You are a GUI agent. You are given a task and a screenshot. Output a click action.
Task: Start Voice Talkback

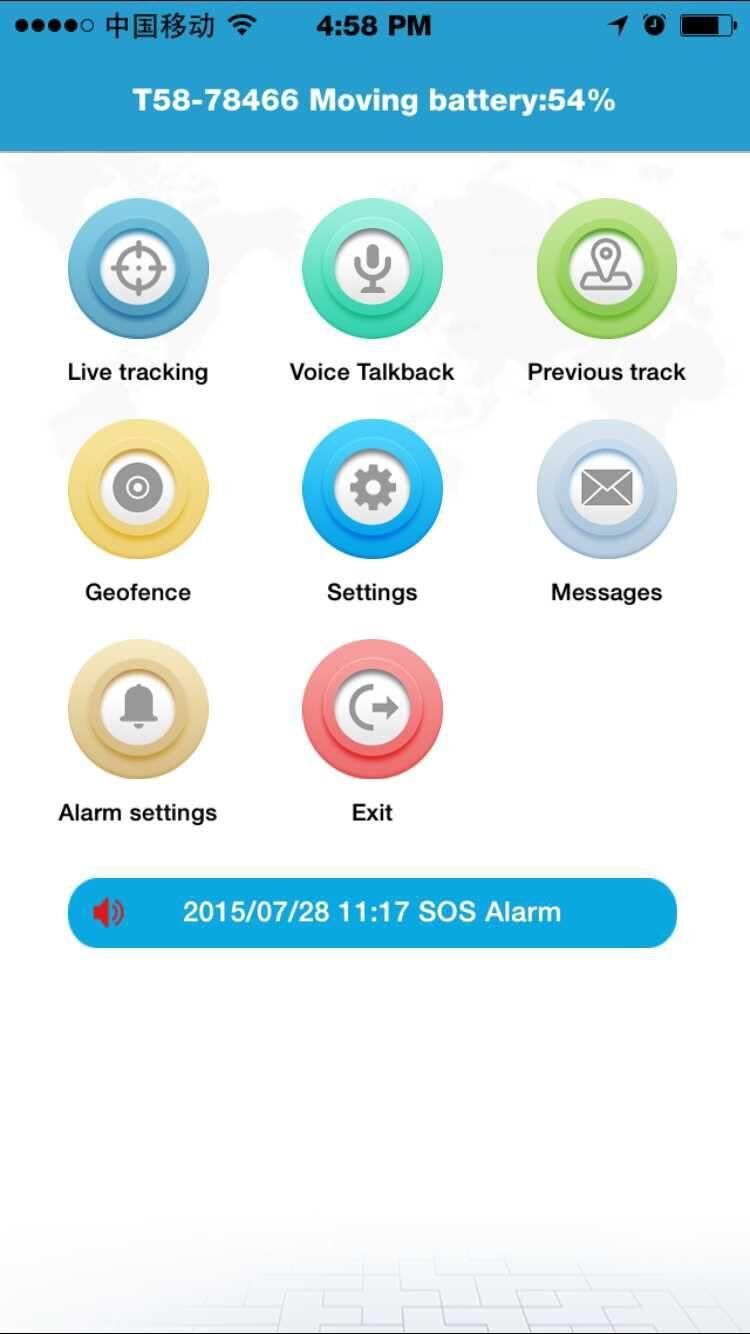(372, 269)
